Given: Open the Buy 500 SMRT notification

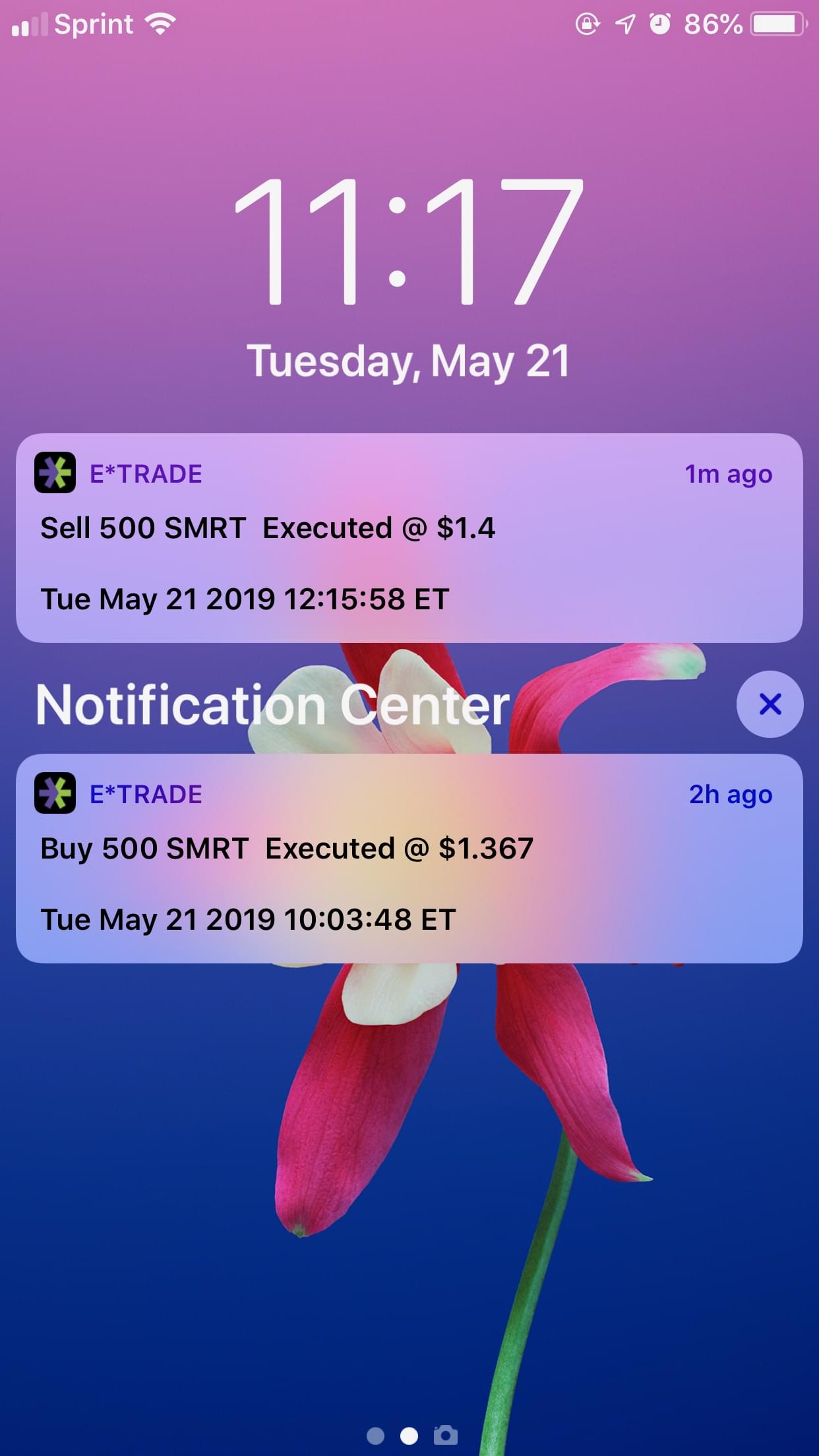Looking at the screenshot, I should pos(409,858).
